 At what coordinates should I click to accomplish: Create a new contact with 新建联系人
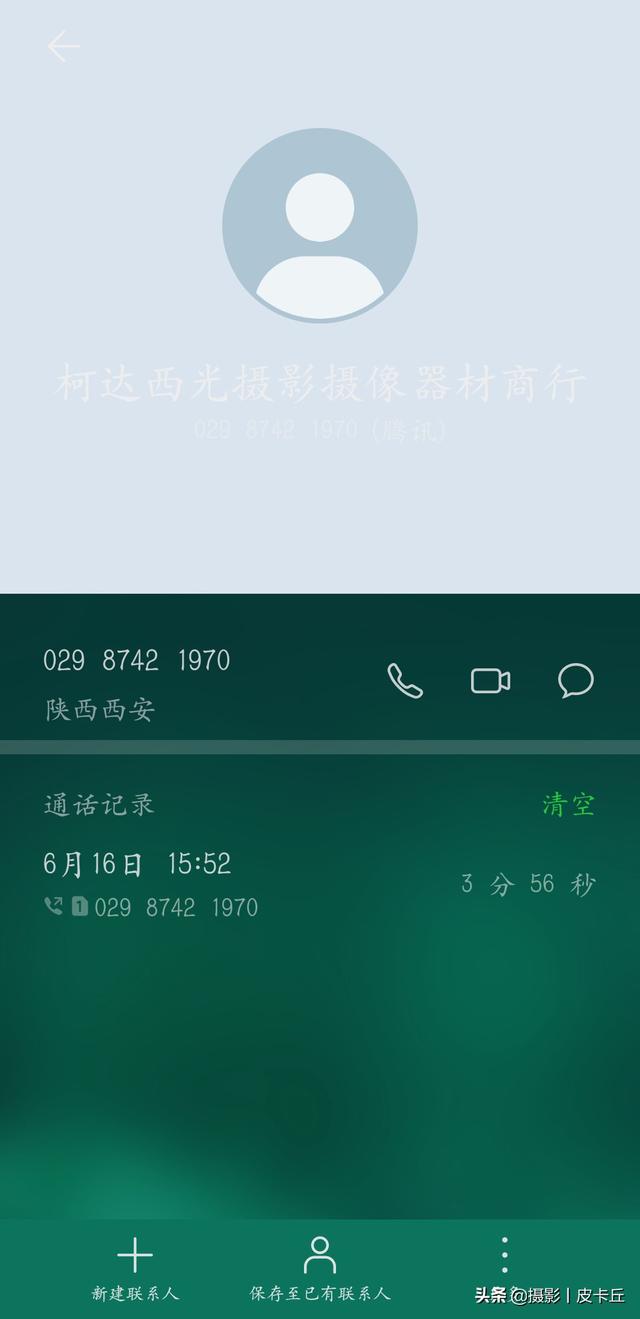coord(135,1268)
